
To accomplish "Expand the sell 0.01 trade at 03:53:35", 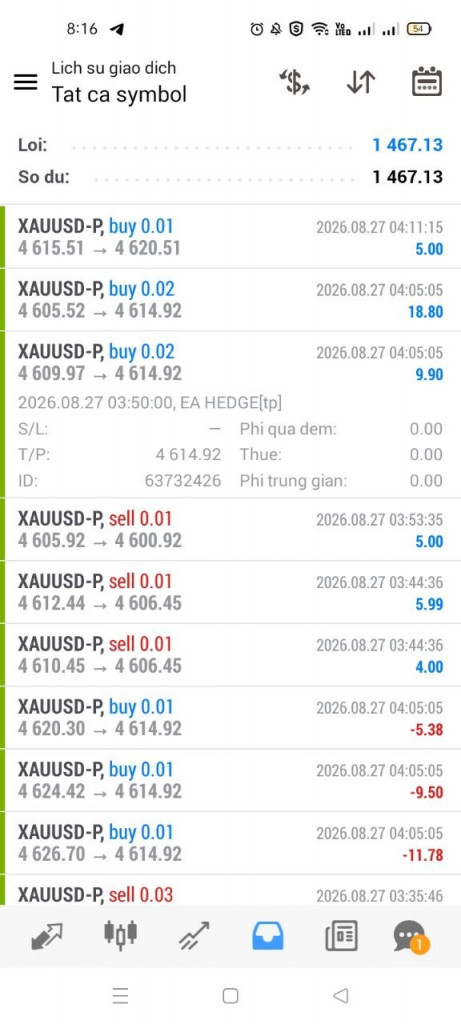I will (230, 530).
